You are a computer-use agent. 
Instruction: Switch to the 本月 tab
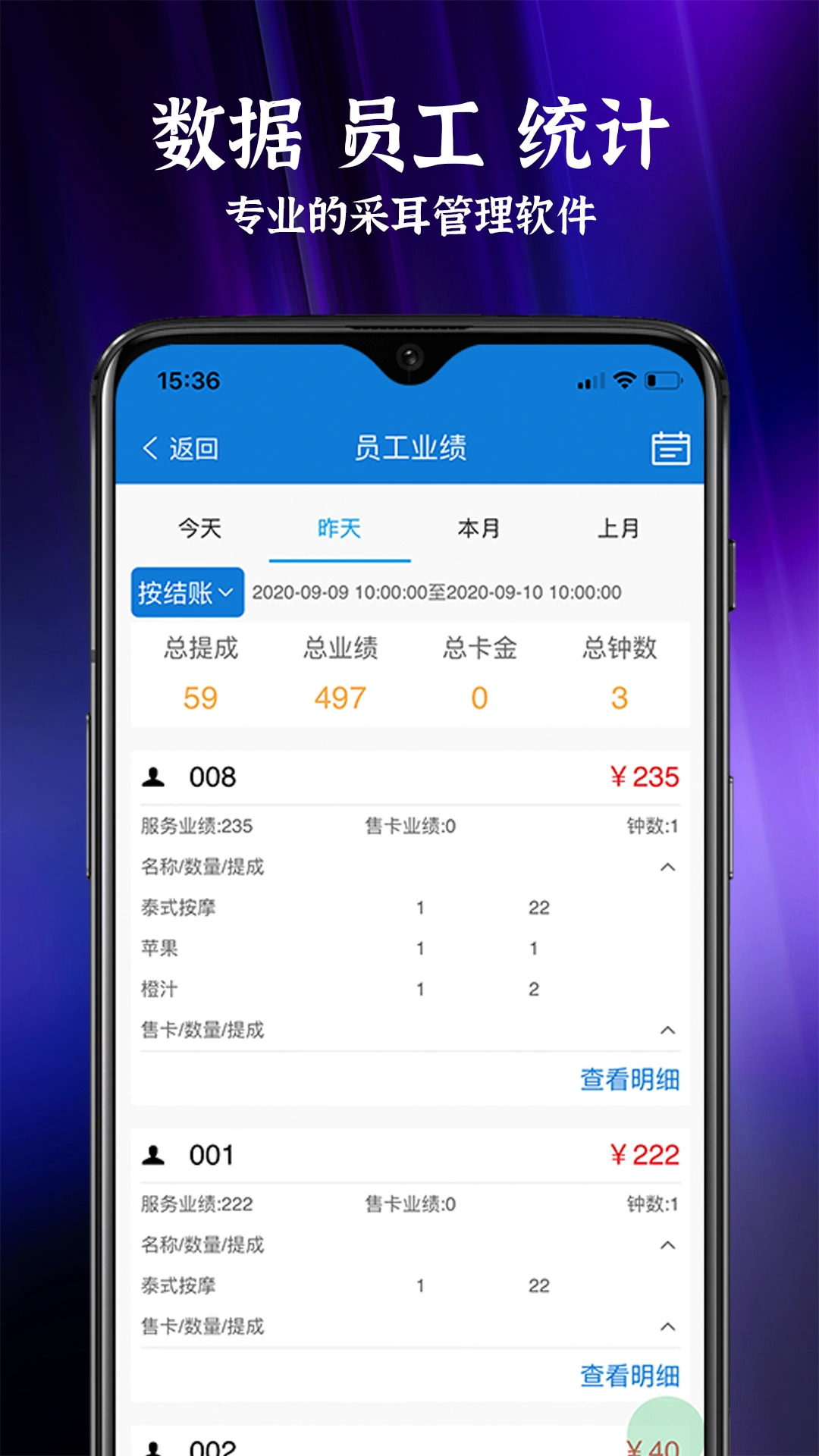click(x=480, y=529)
